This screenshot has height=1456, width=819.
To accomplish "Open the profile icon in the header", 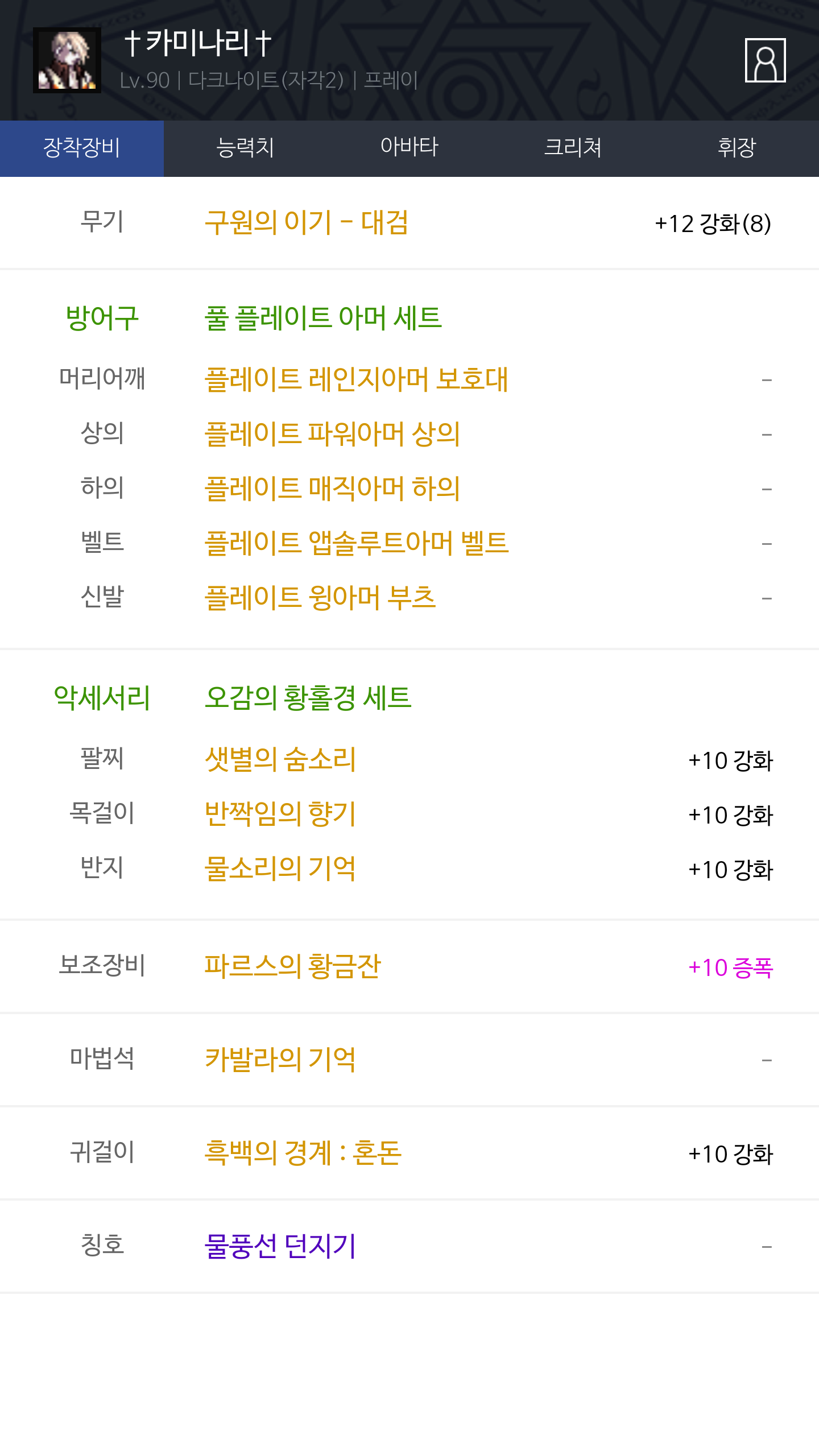I will click(765, 60).
